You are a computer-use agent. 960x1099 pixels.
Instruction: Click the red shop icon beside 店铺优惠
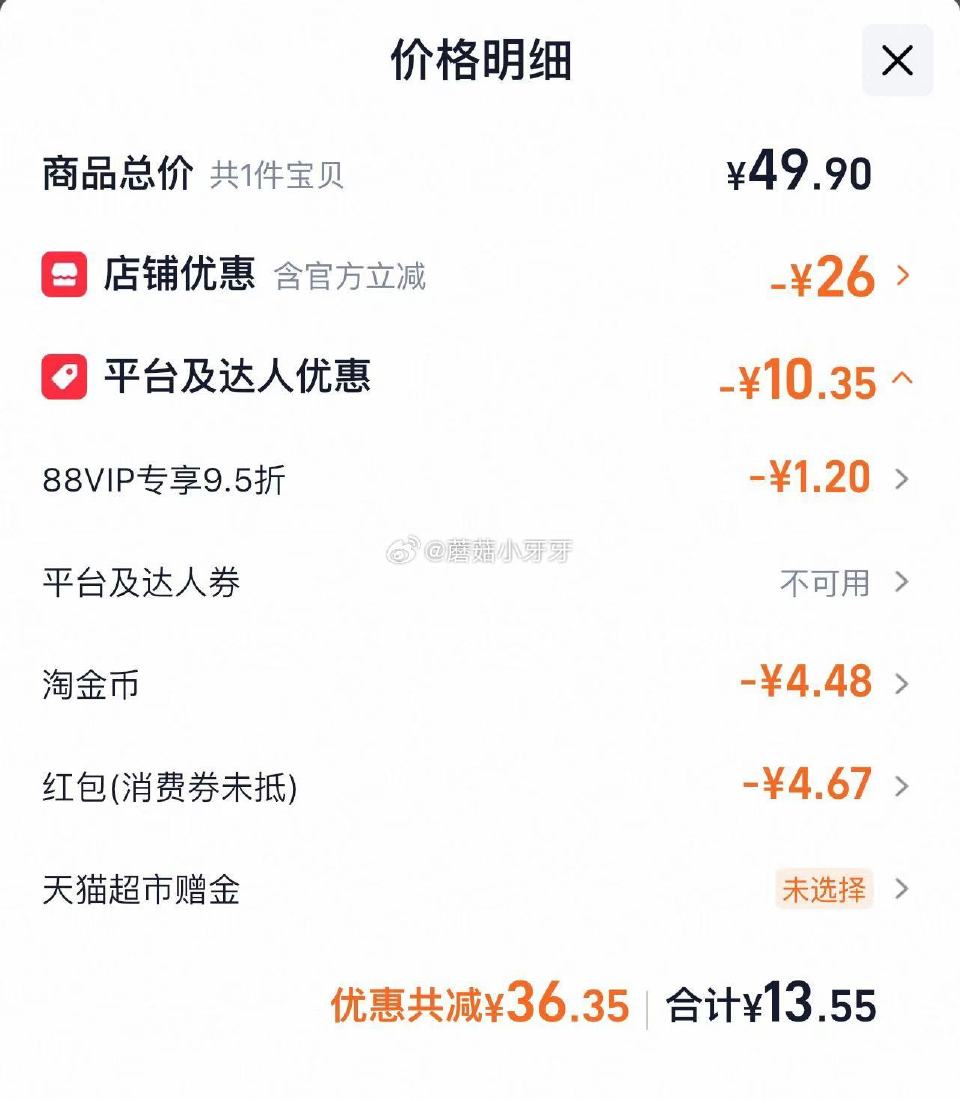click(63, 276)
